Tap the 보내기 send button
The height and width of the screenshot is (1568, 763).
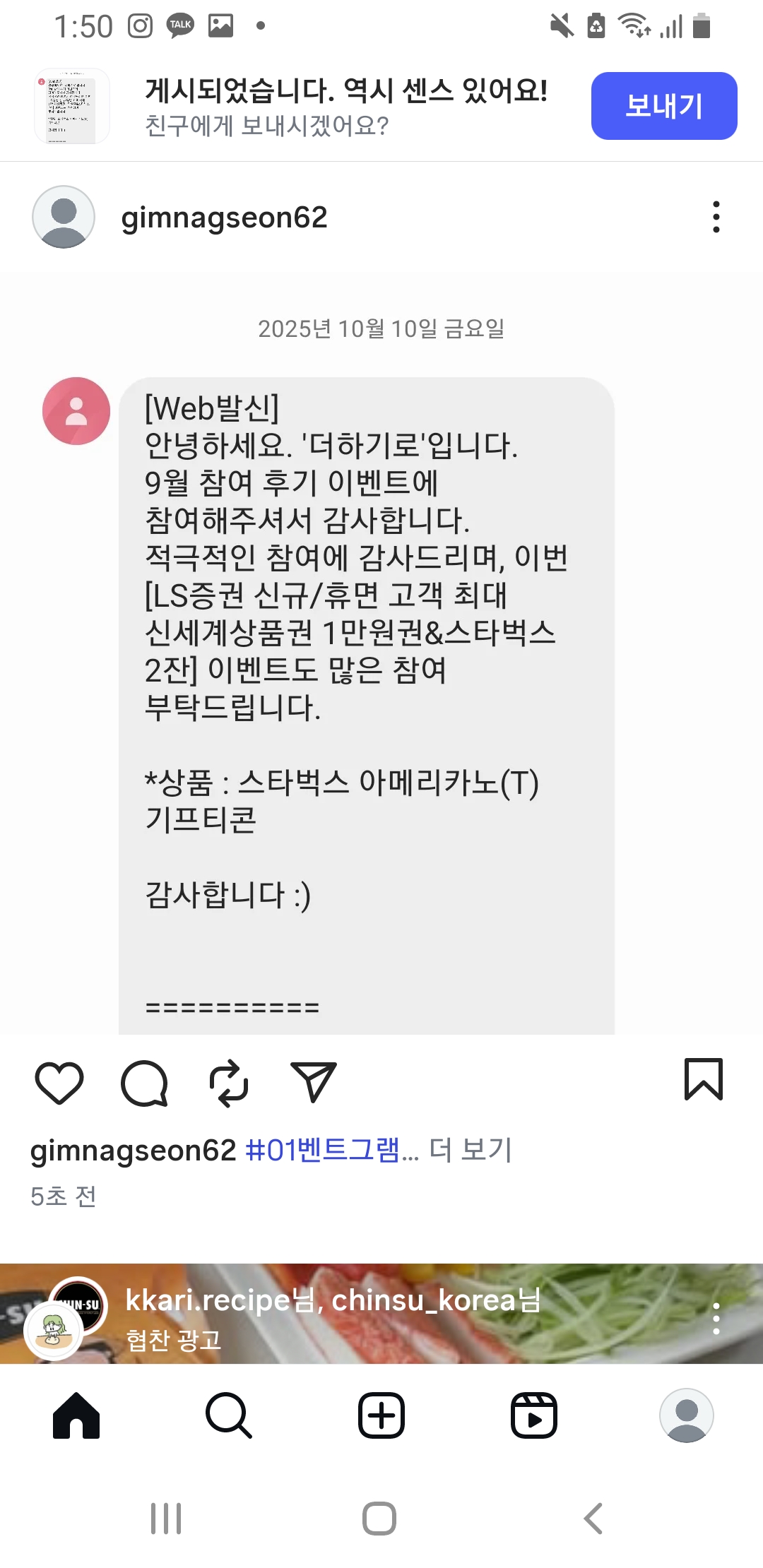point(663,106)
